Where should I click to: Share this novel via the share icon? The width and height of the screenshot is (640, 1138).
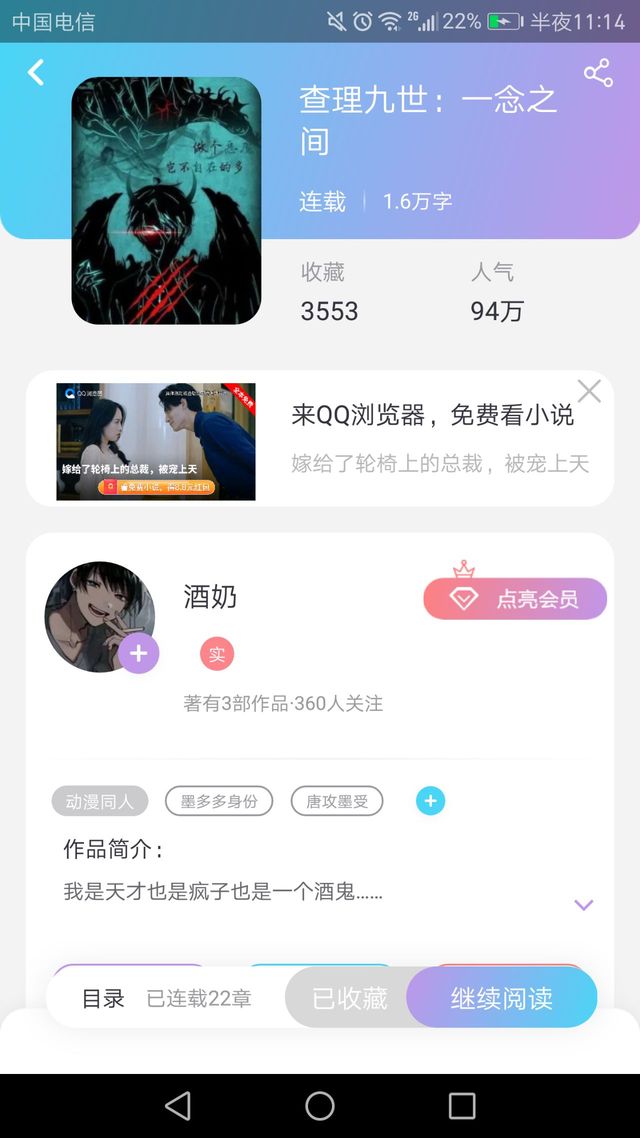(x=598, y=73)
